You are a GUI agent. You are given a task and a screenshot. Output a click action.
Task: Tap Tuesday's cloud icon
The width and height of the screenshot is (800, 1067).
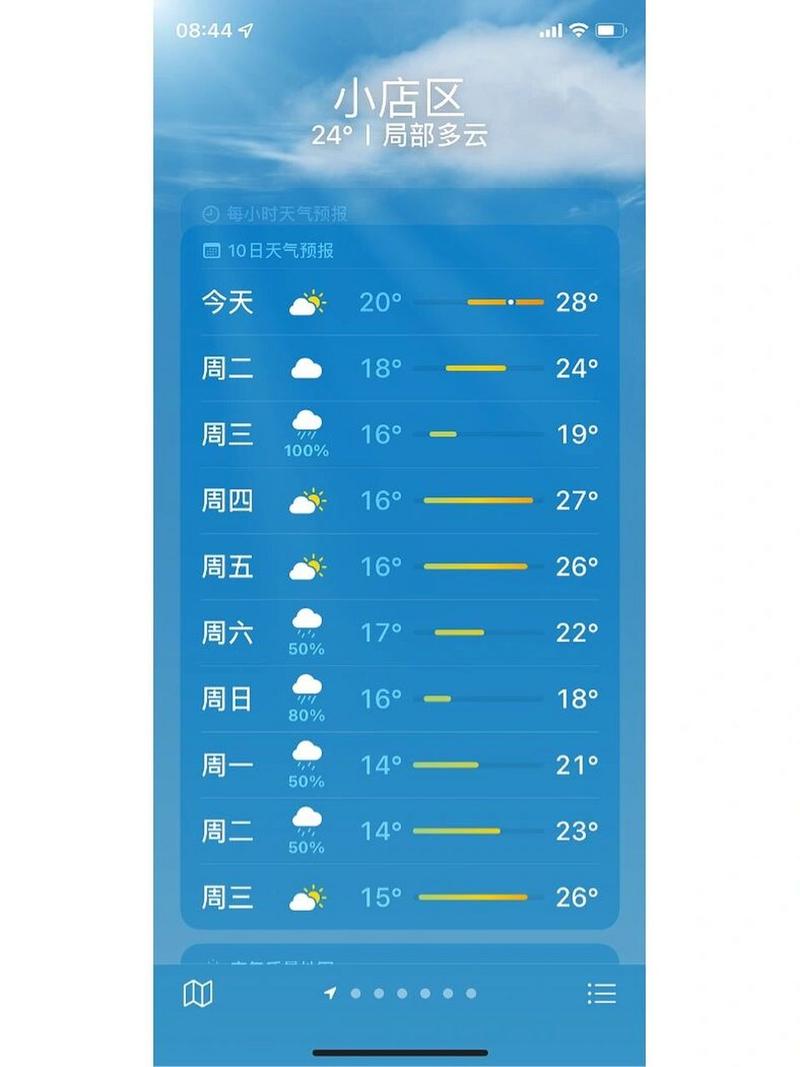point(305,367)
